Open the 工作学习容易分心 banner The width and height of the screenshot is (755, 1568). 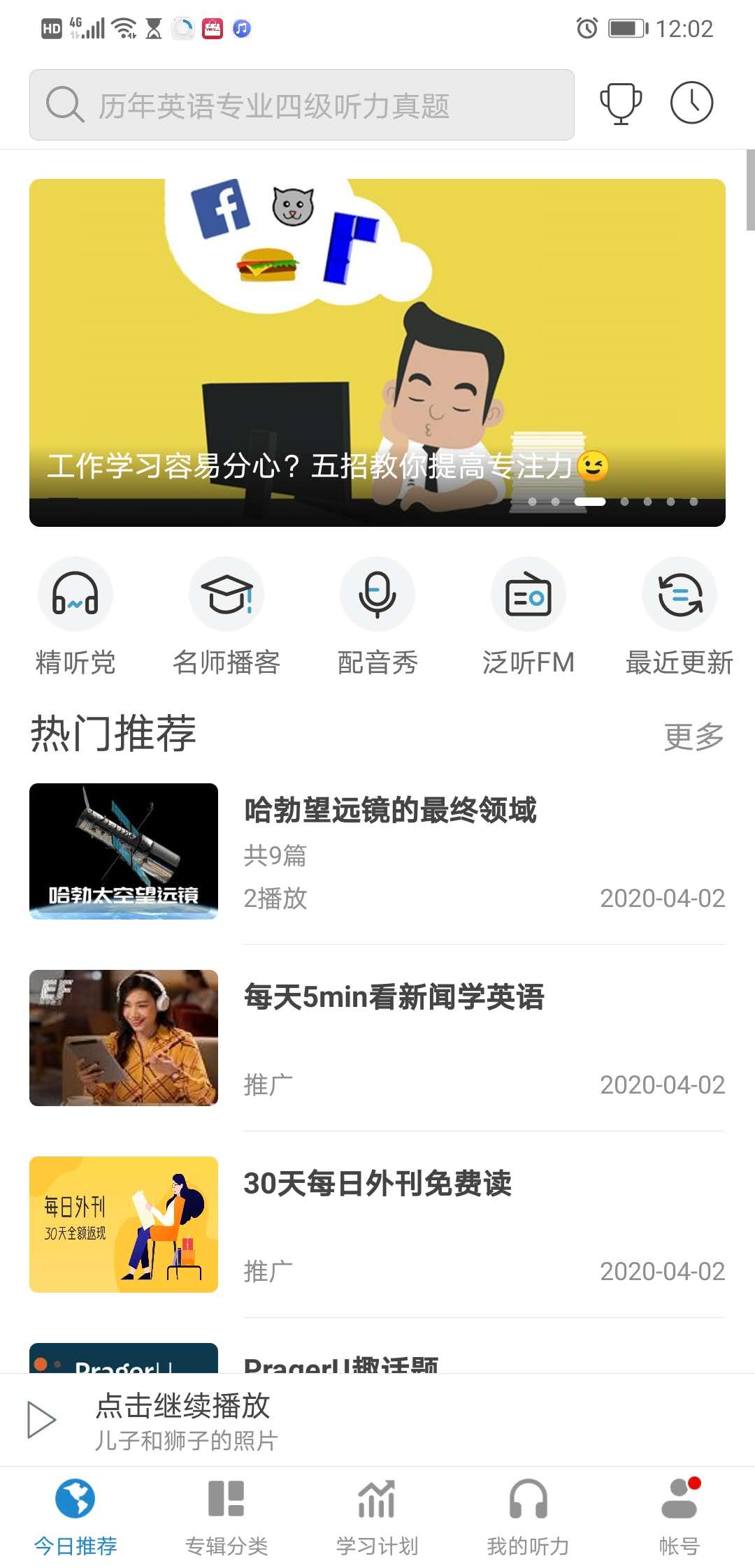coord(377,352)
